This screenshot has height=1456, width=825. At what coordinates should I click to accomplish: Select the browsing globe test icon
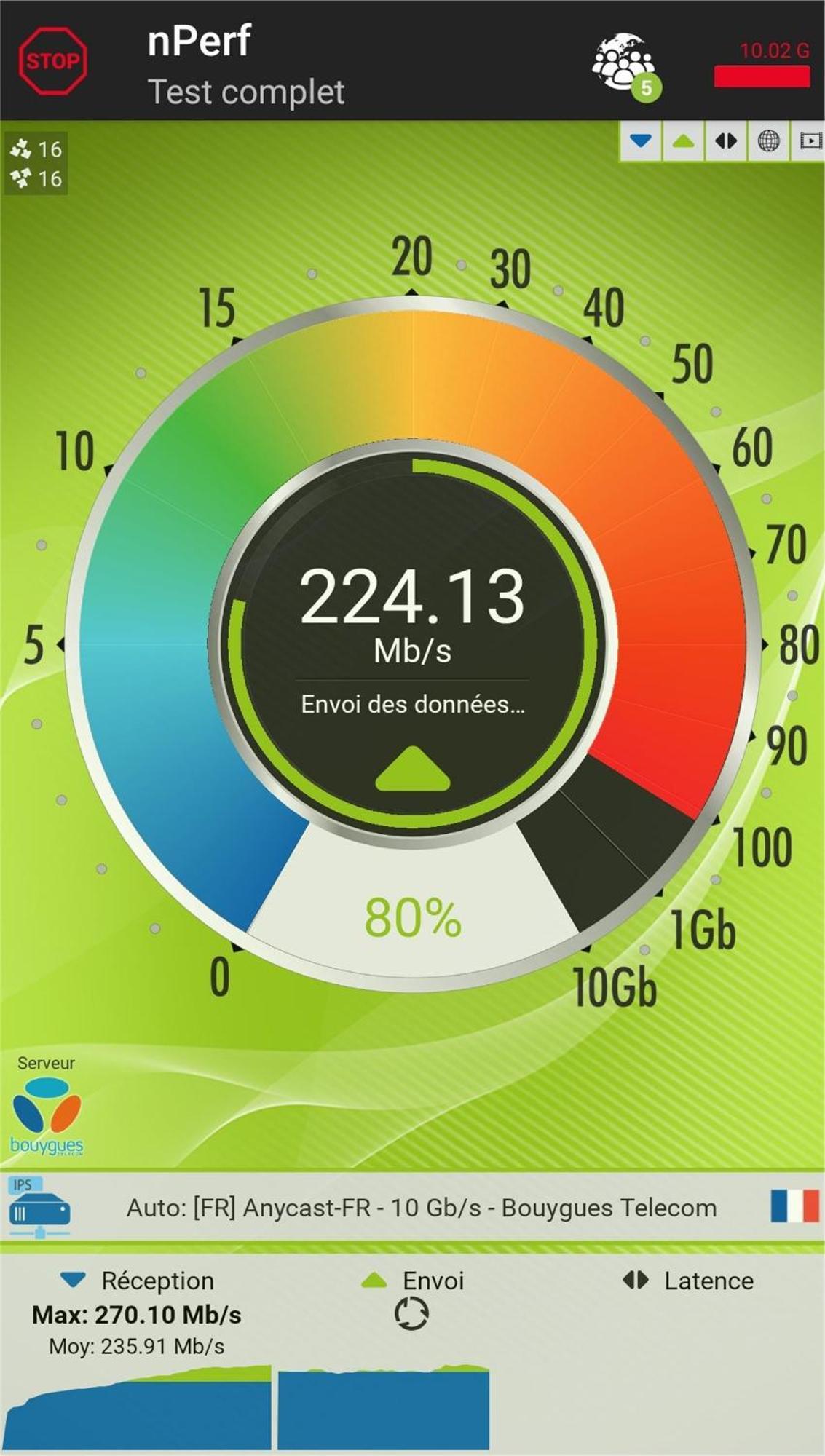pos(769,141)
